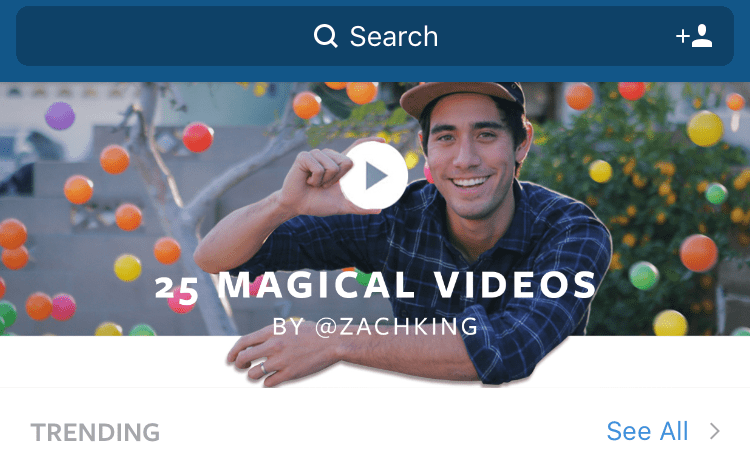See all trending items

pos(662,431)
